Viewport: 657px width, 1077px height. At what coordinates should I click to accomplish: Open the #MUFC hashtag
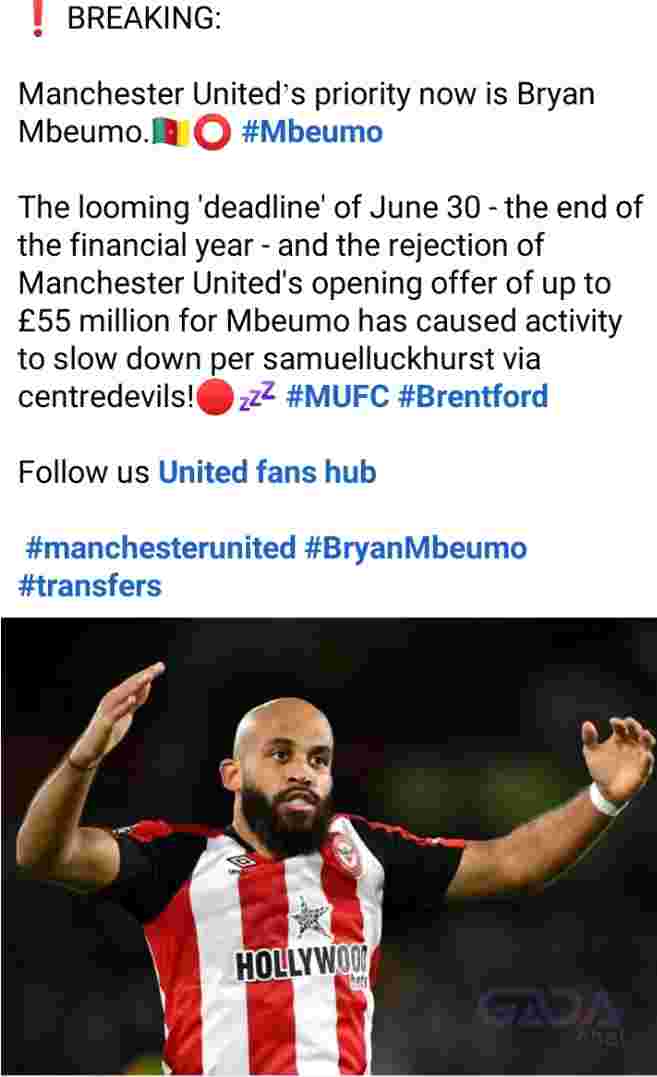click(337, 396)
